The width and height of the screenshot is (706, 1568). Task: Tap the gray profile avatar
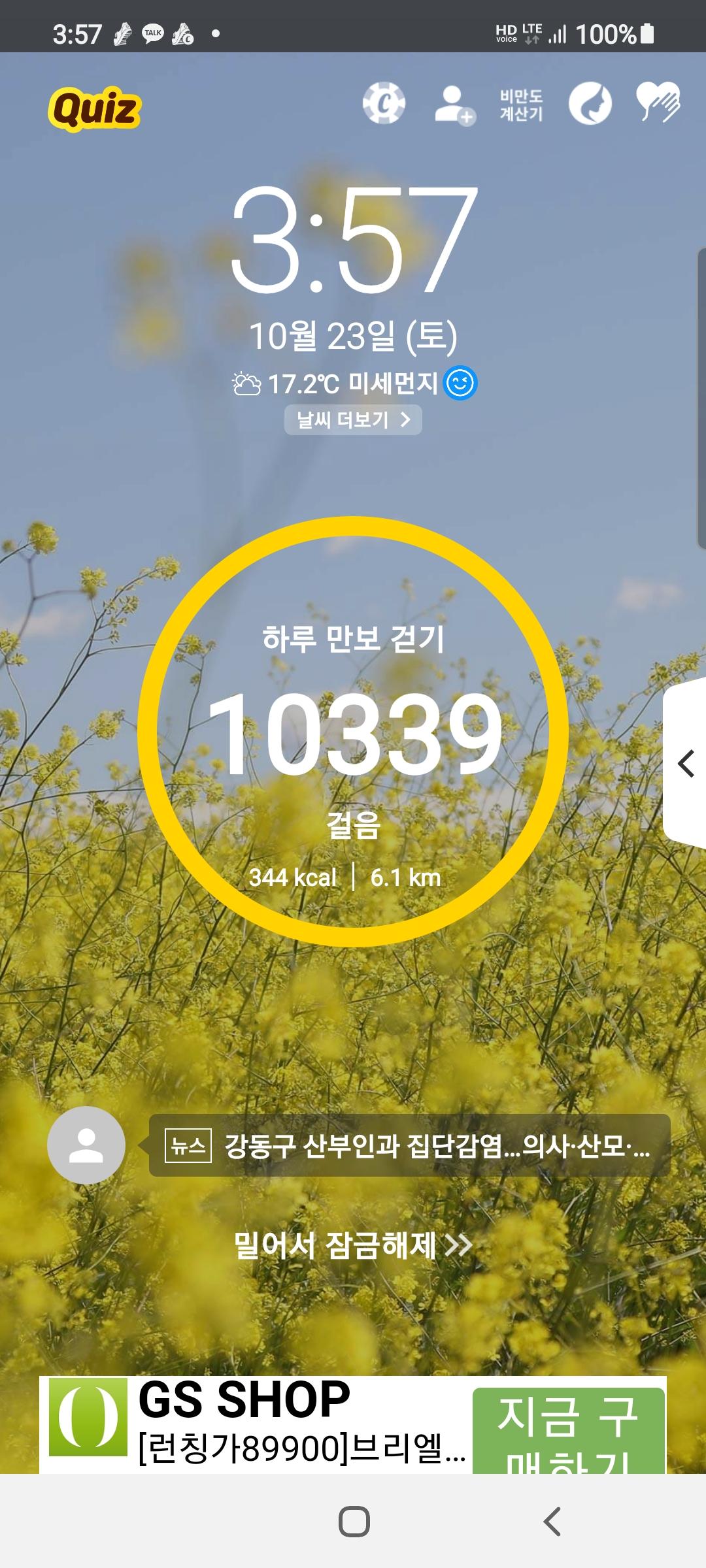(86, 1145)
